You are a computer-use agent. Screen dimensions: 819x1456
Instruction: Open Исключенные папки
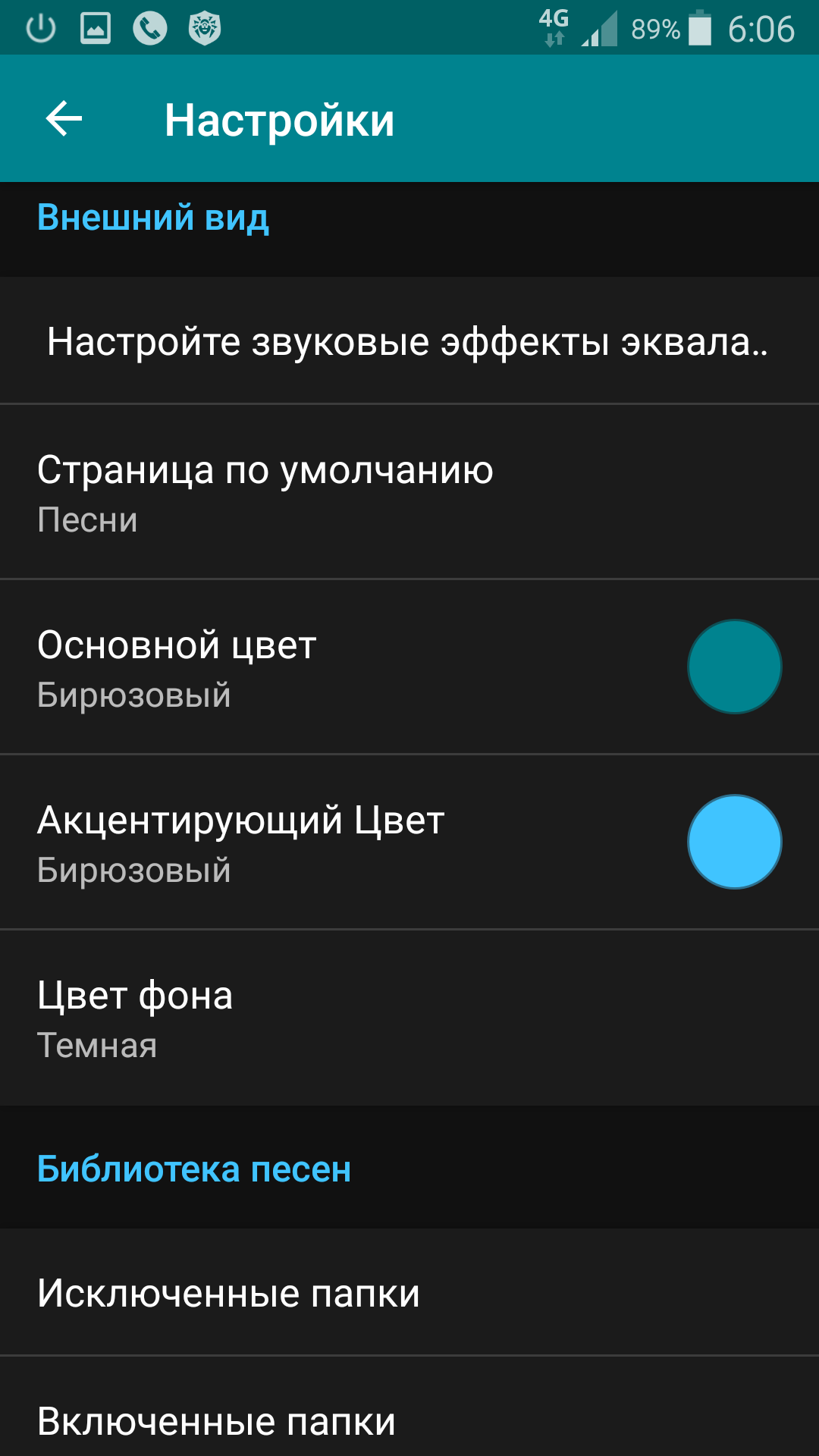409,1293
